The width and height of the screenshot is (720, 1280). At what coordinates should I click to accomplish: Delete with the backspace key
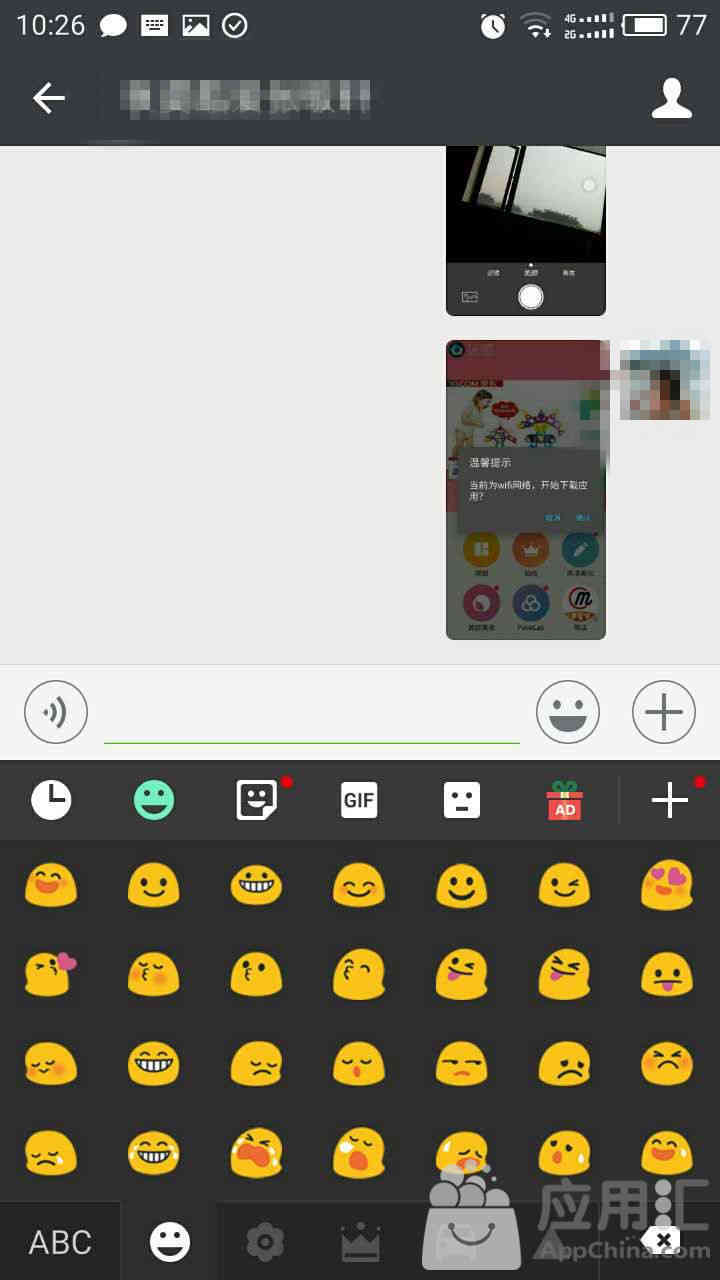pos(660,1242)
